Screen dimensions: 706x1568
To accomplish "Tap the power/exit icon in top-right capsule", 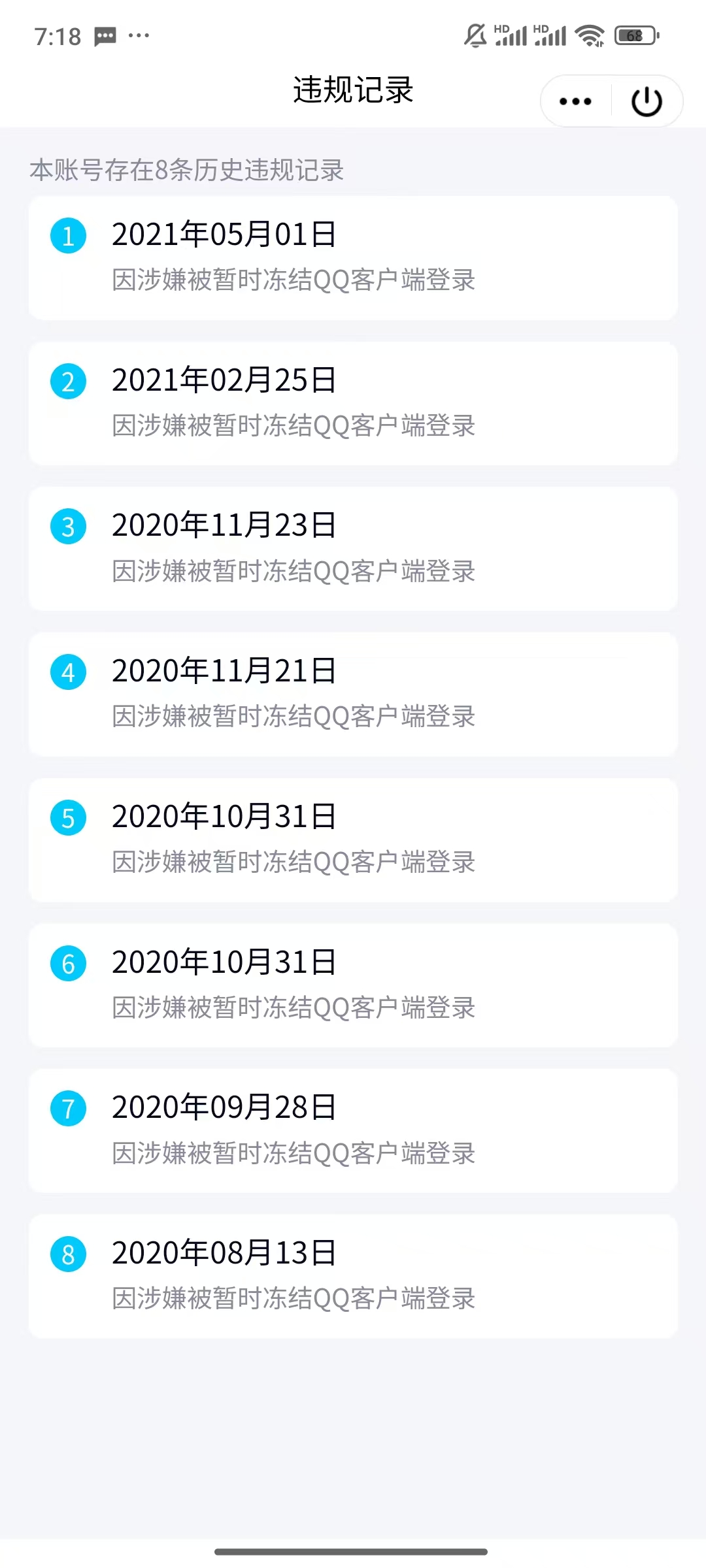I will 646,101.
